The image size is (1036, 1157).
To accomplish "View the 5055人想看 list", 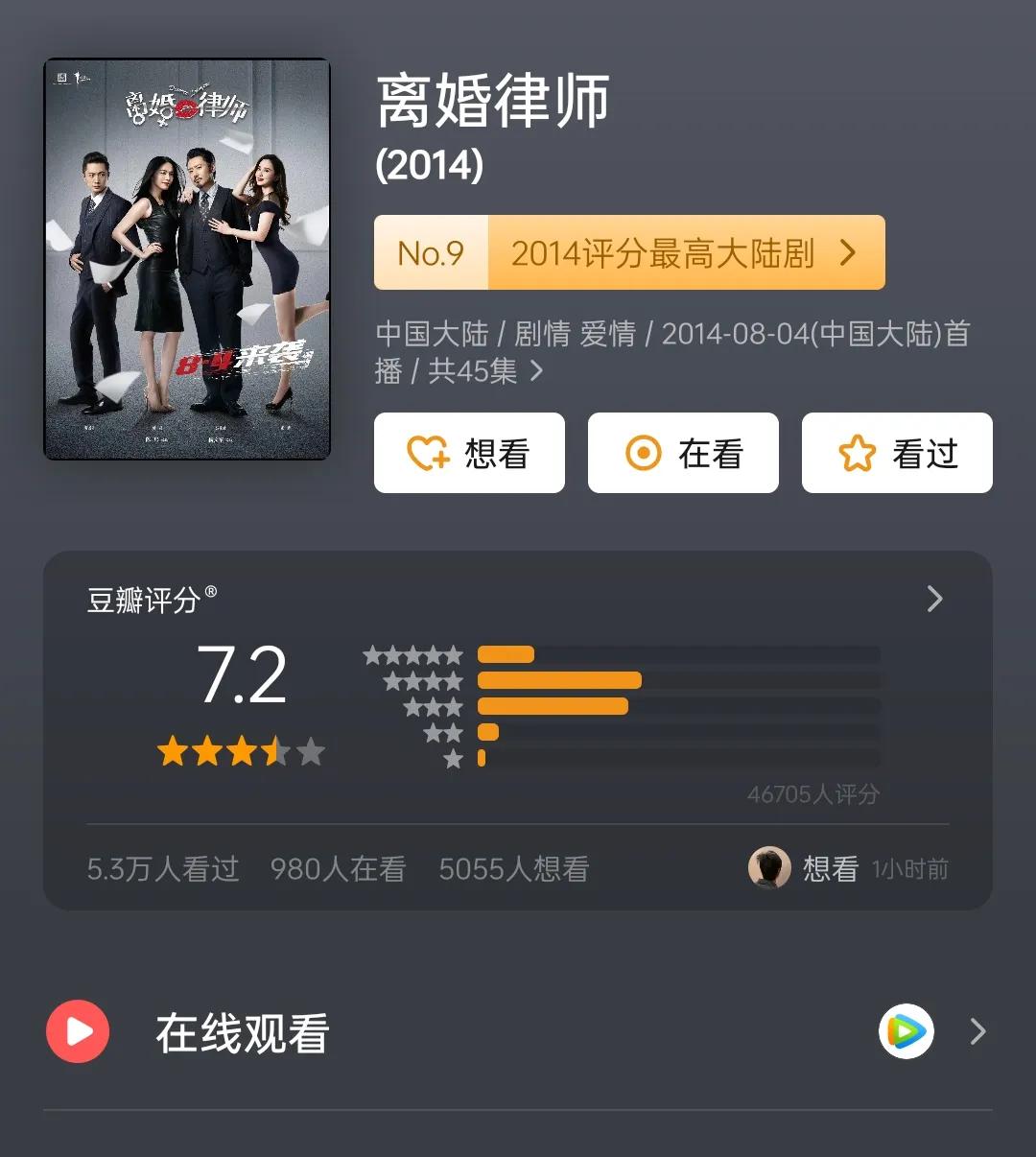I will tap(514, 868).
